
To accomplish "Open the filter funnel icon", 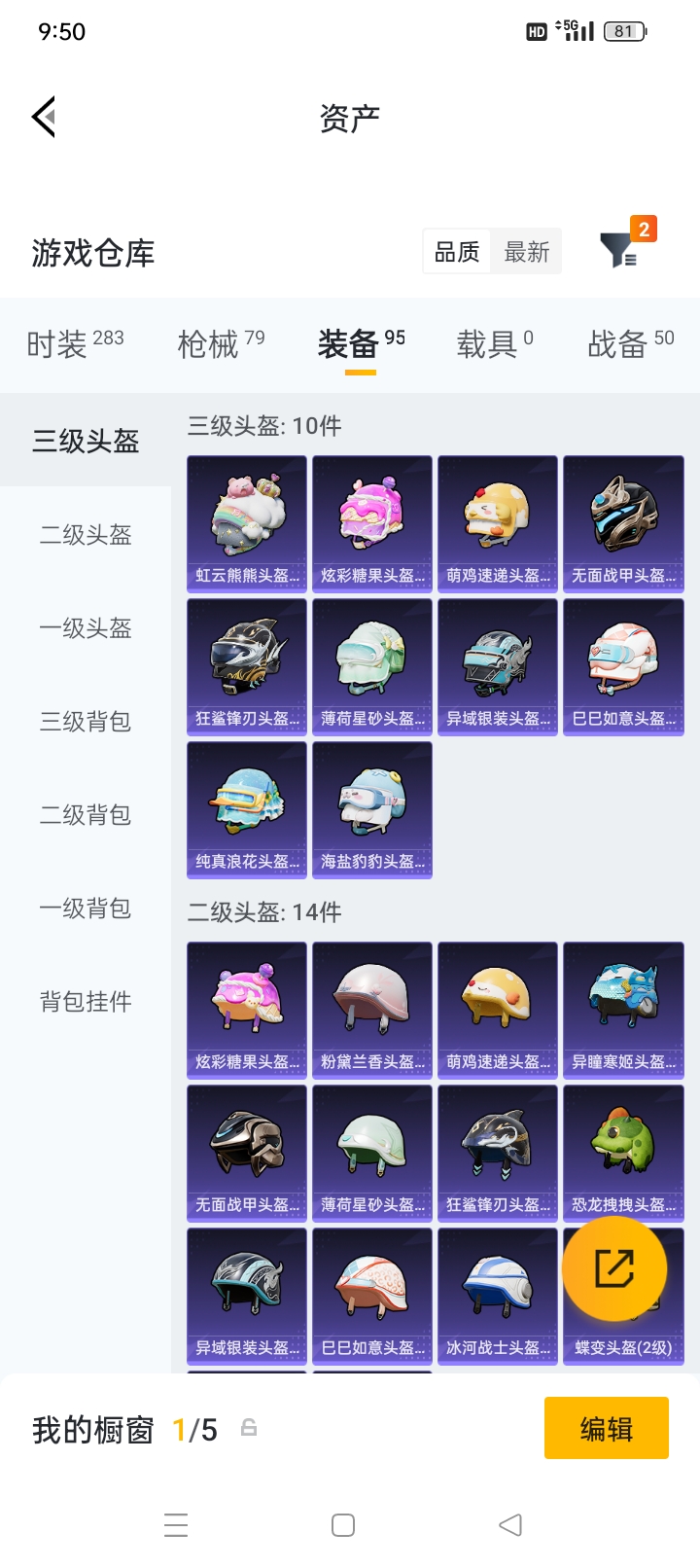I will pos(619,250).
